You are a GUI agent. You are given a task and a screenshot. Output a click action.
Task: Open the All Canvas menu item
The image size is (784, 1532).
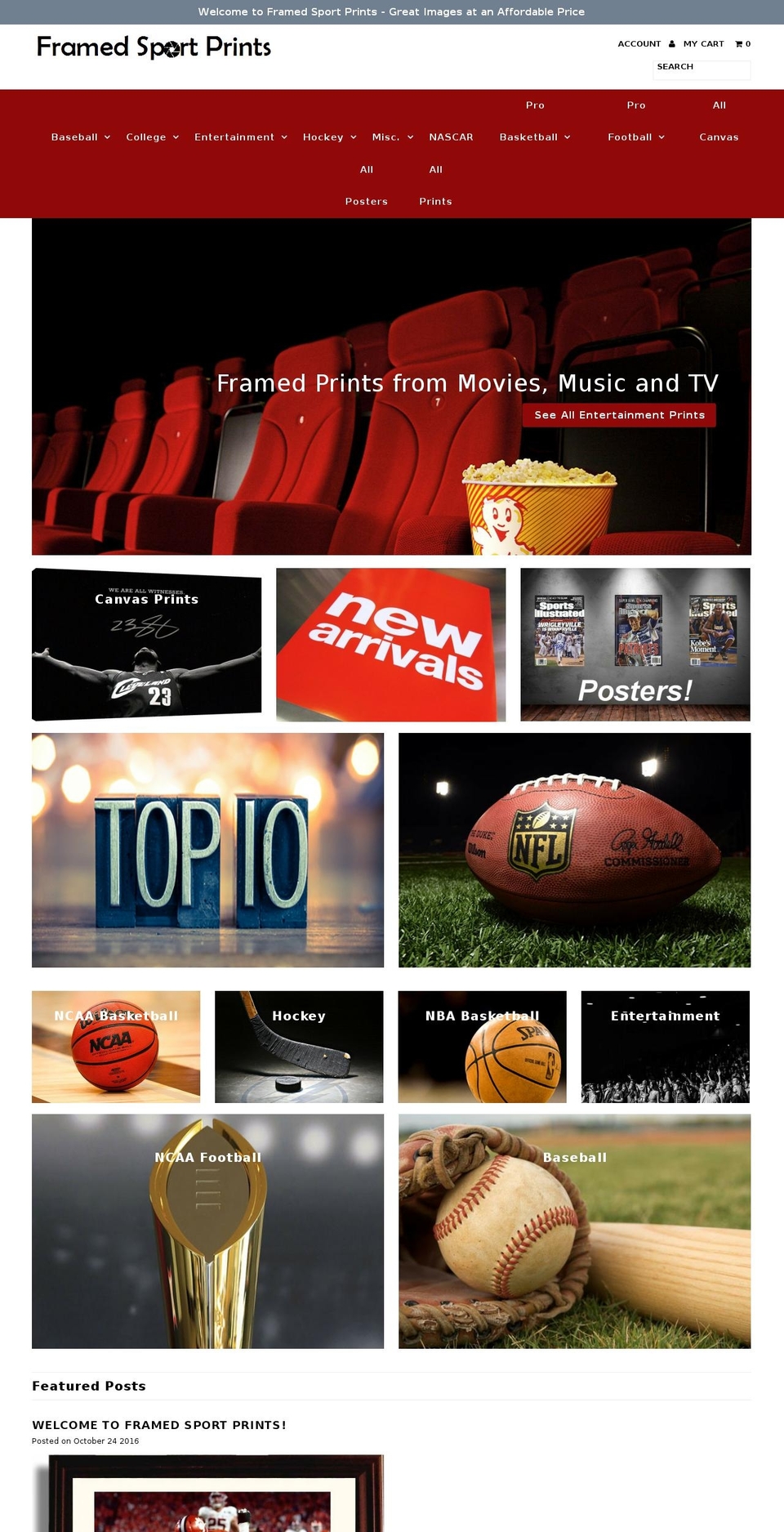(x=719, y=121)
